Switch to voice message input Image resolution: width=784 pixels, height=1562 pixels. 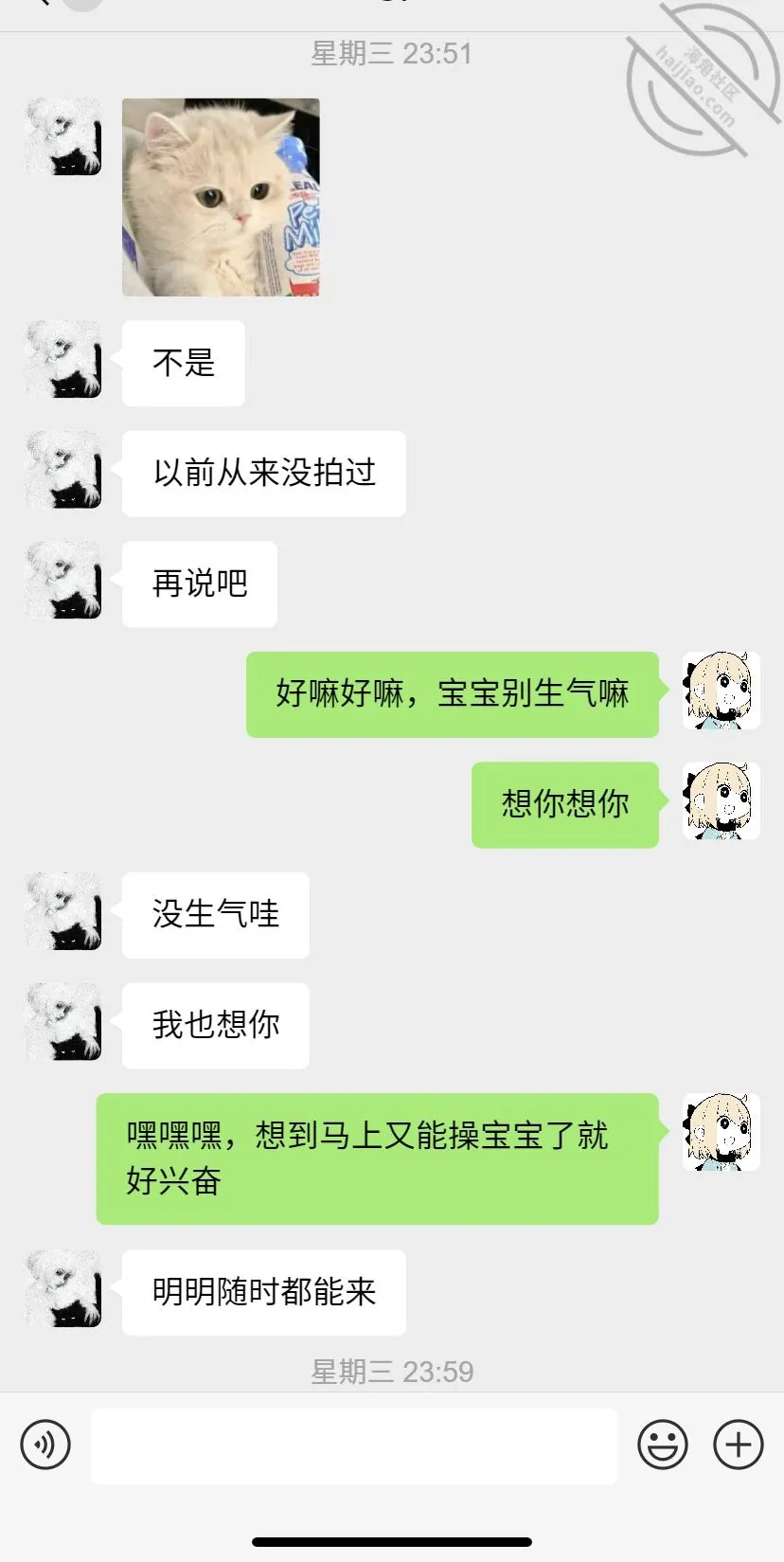pyautogui.click(x=45, y=1445)
